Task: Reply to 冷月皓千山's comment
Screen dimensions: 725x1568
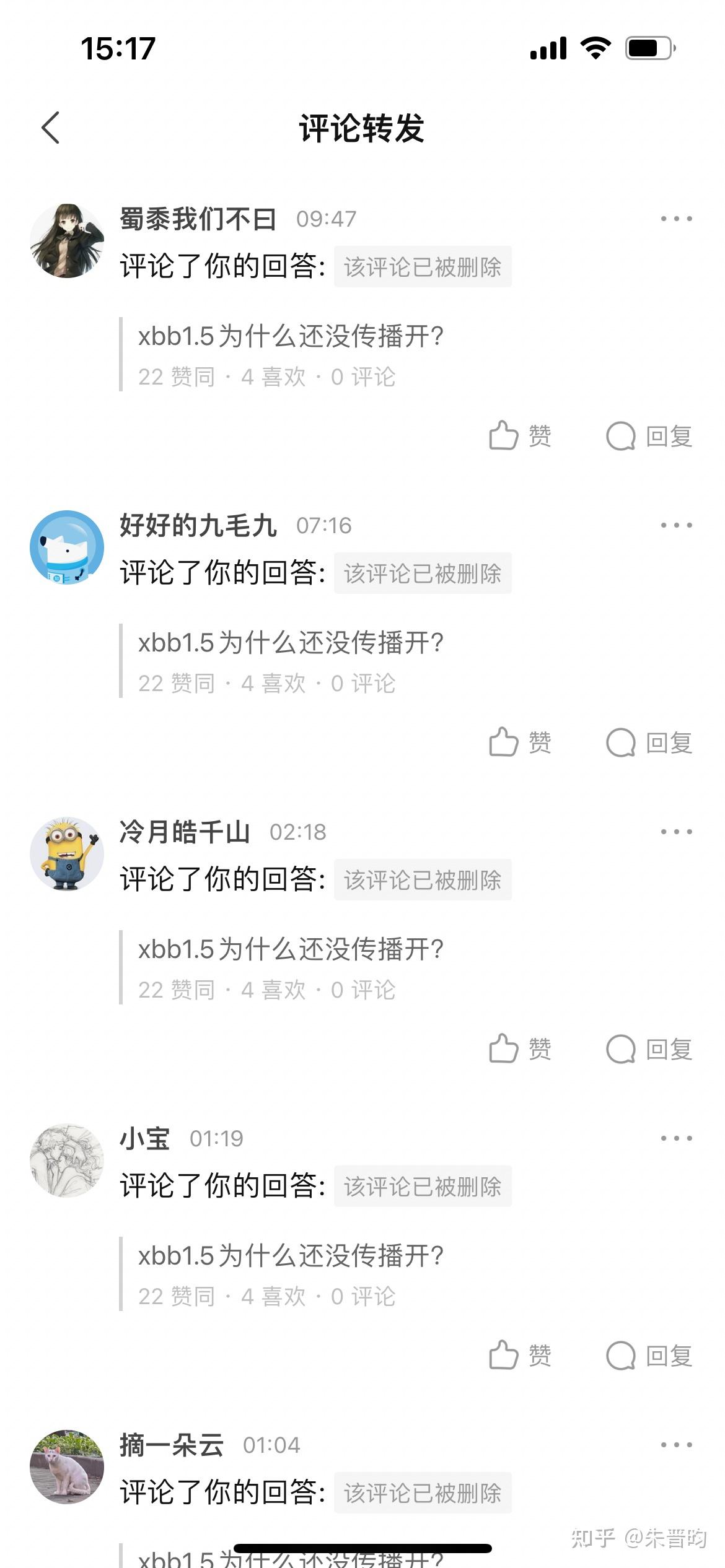Action: 649,1049
